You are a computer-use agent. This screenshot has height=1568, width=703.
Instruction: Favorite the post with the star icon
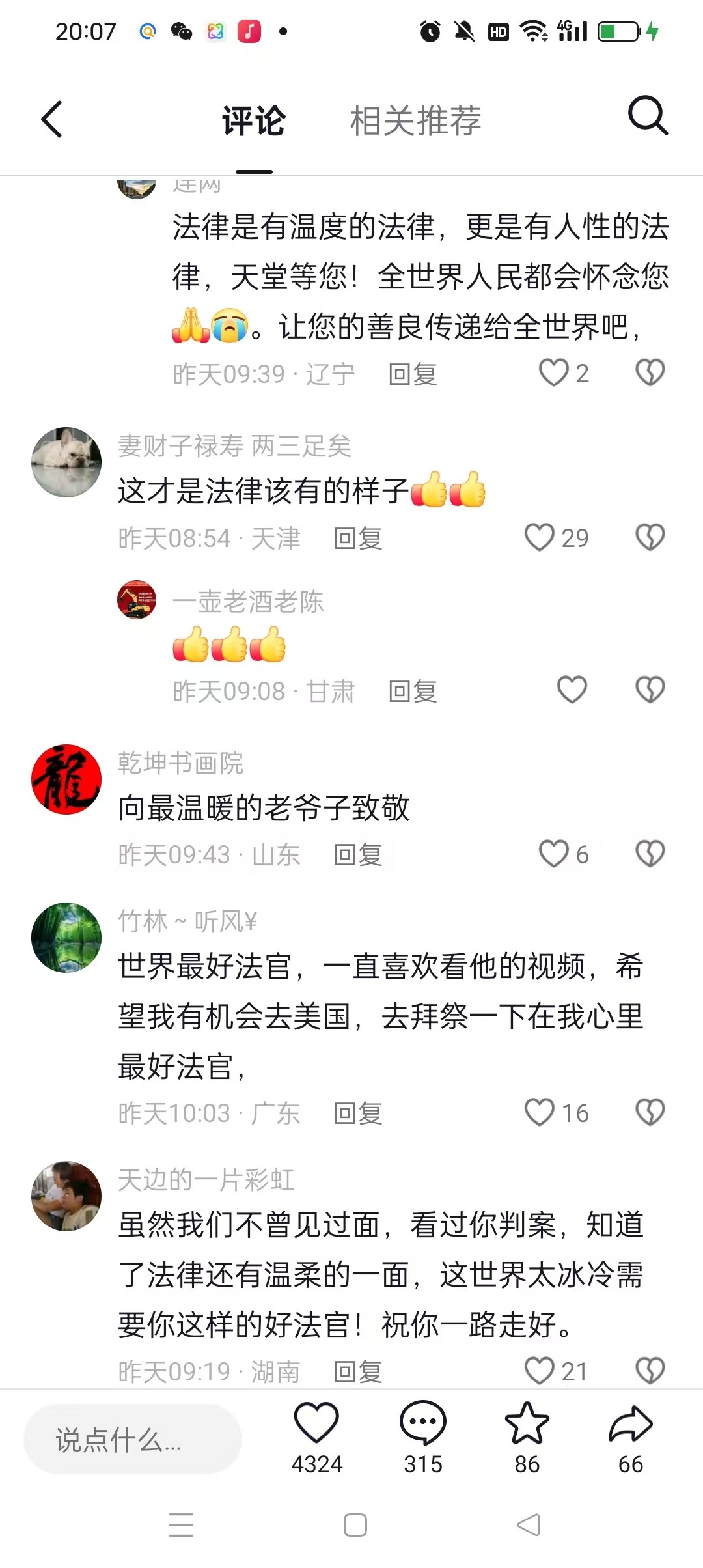tap(527, 1424)
